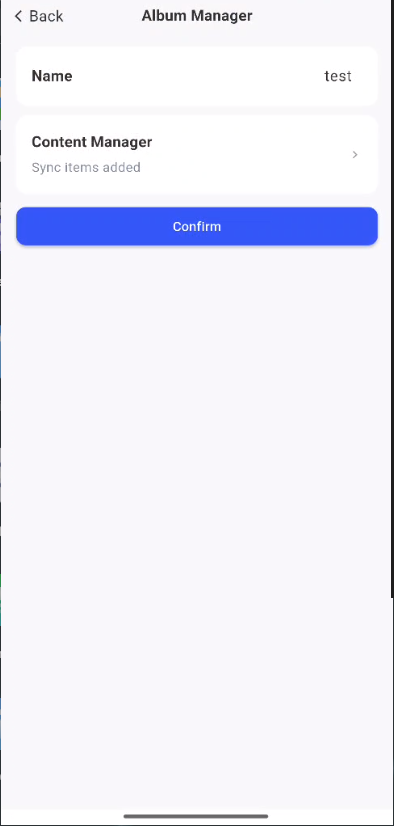Edit the album Name field
Screen dimensions: 394x826
[x=197, y=76]
